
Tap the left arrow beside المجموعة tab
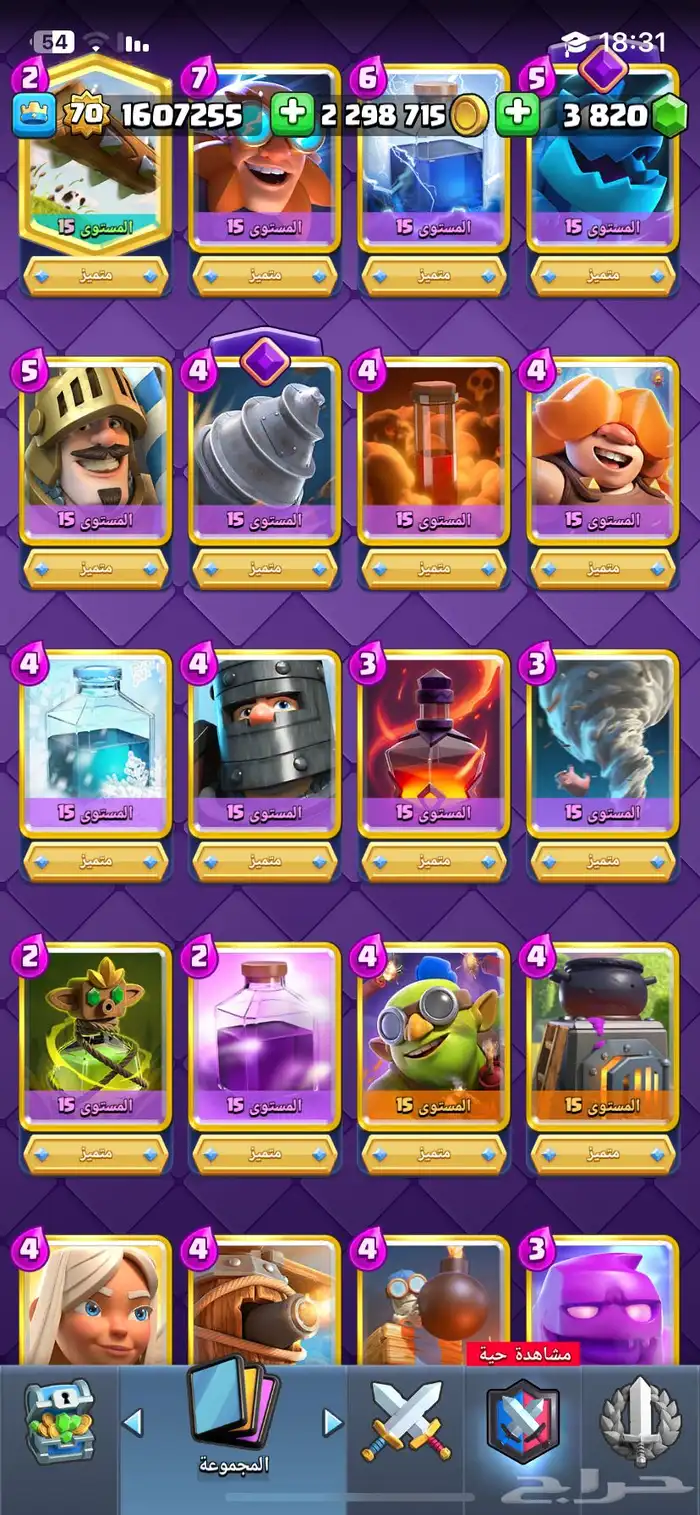click(133, 1421)
